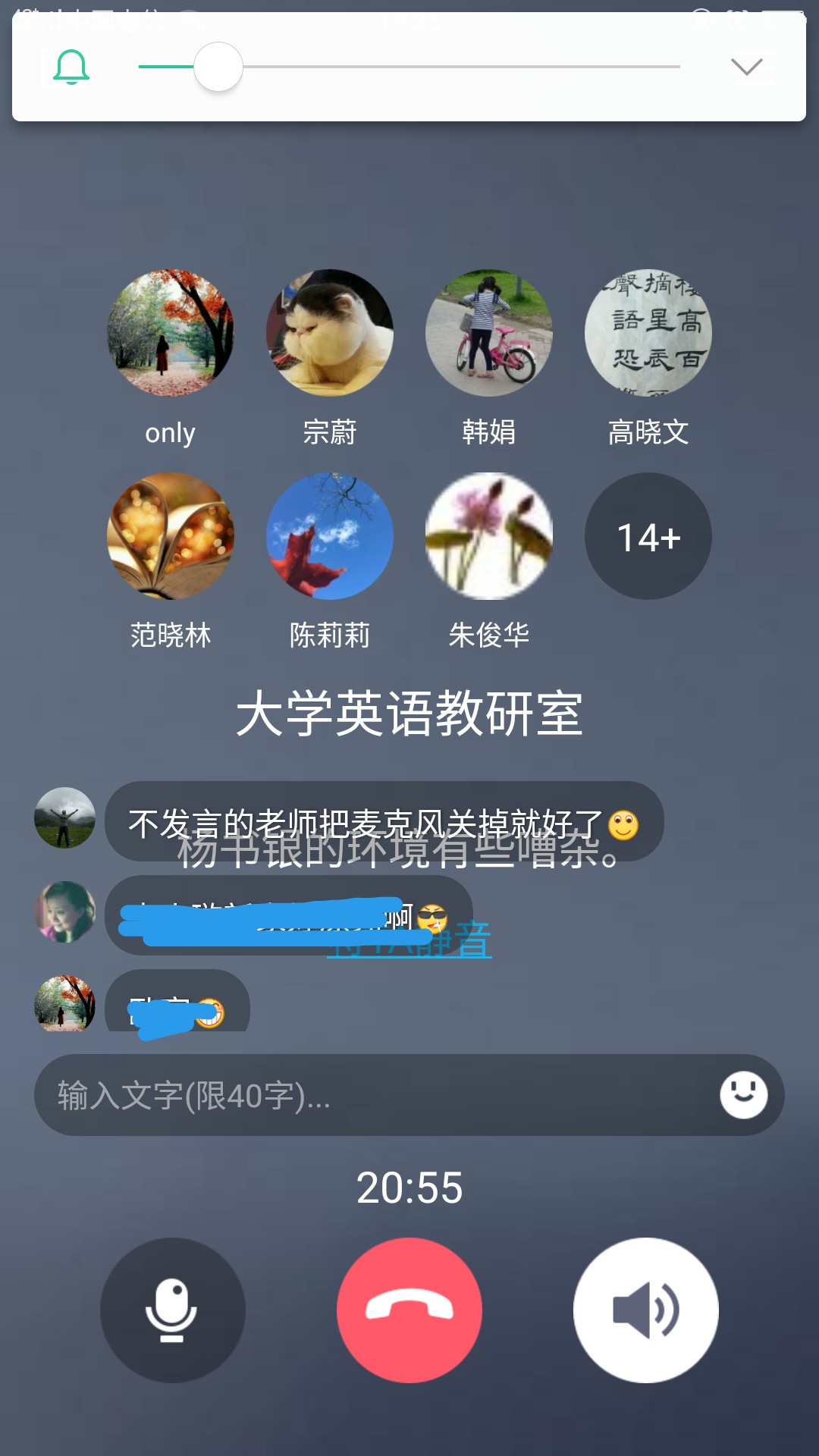Open participant 范晓林's avatar

click(171, 536)
